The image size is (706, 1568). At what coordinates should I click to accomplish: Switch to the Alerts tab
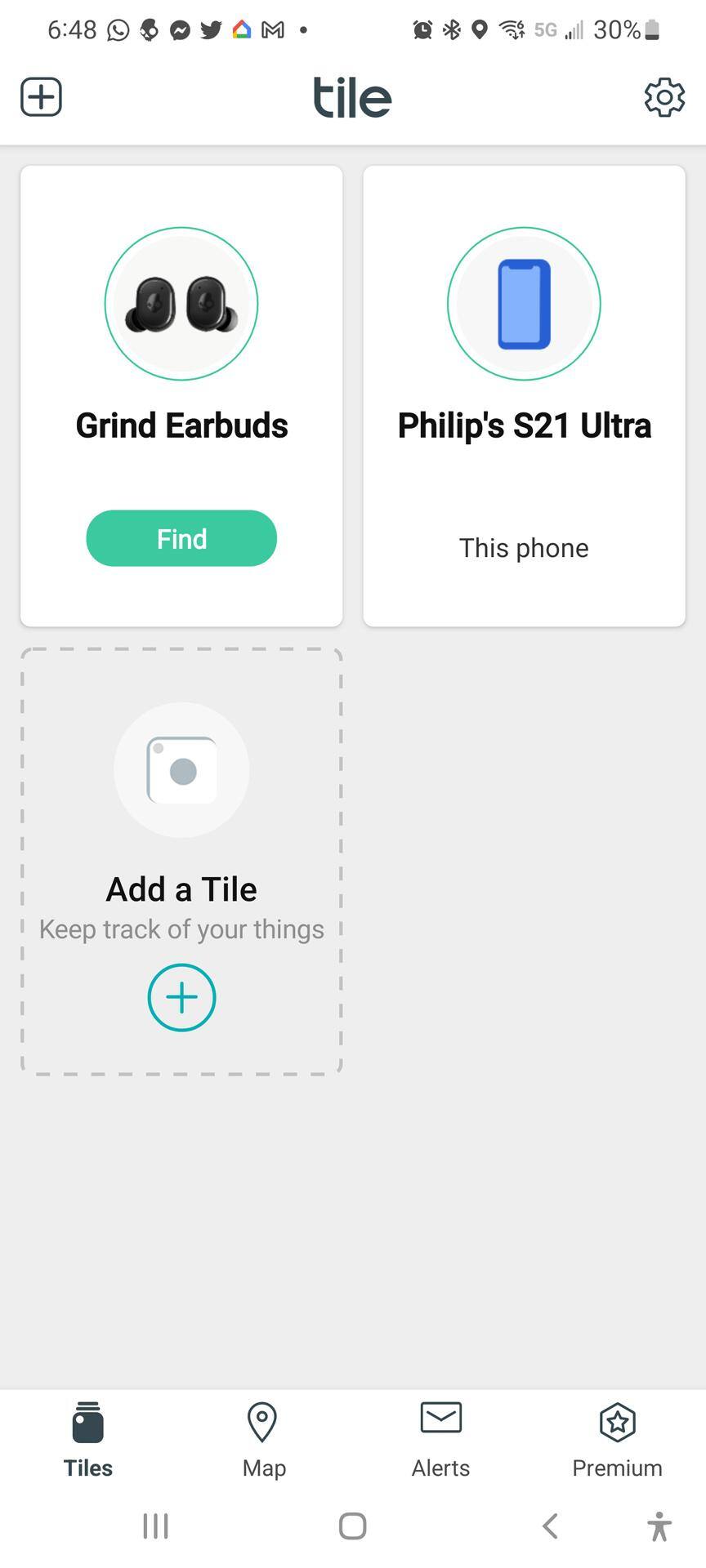coord(440,1439)
